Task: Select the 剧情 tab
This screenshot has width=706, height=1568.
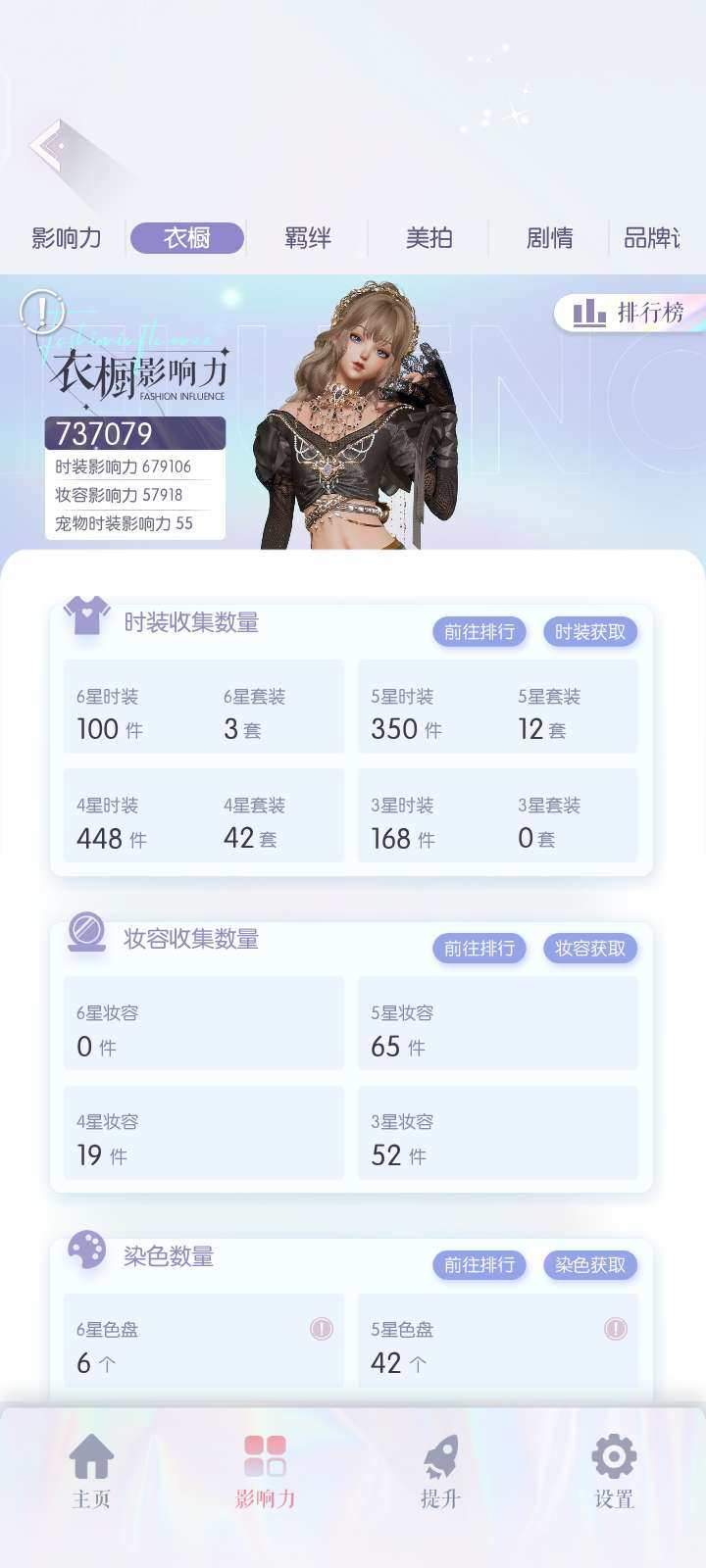Action: [547, 238]
